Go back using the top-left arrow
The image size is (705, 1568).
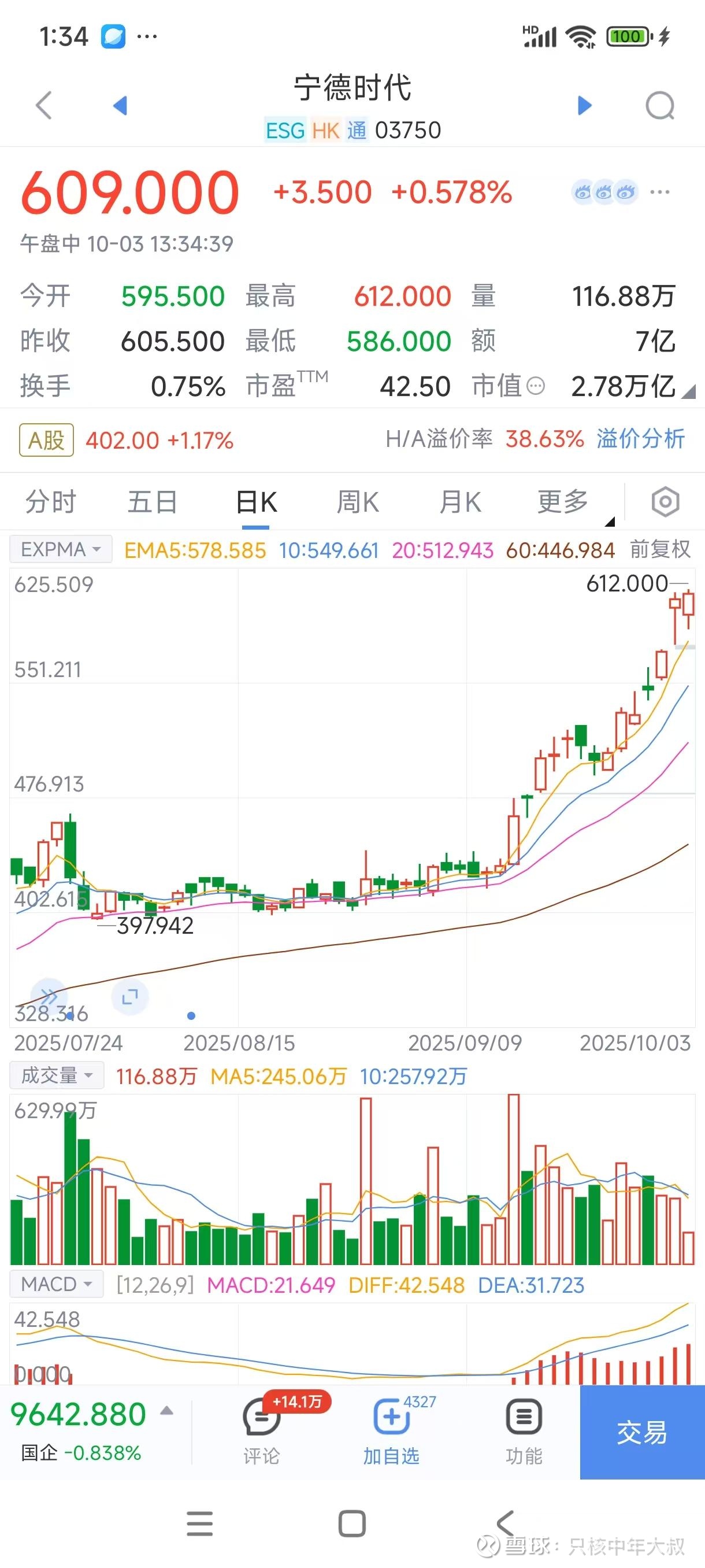pyautogui.click(x=44, y=105)
